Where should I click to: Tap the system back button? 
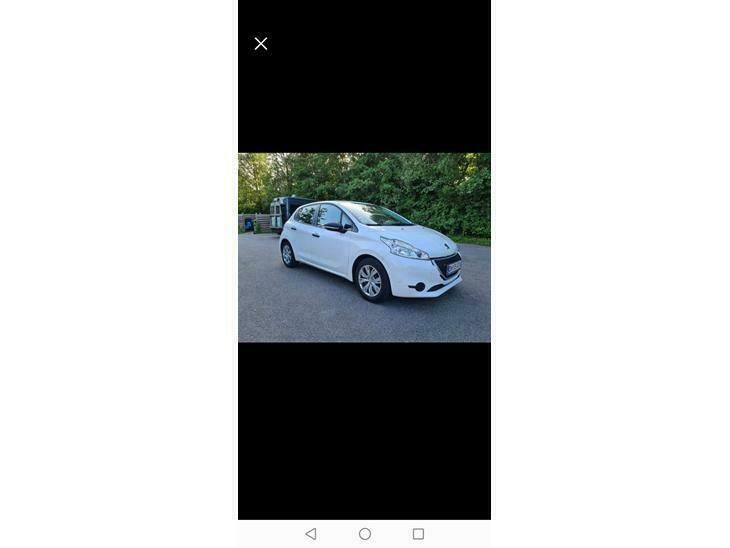(311, 534)
